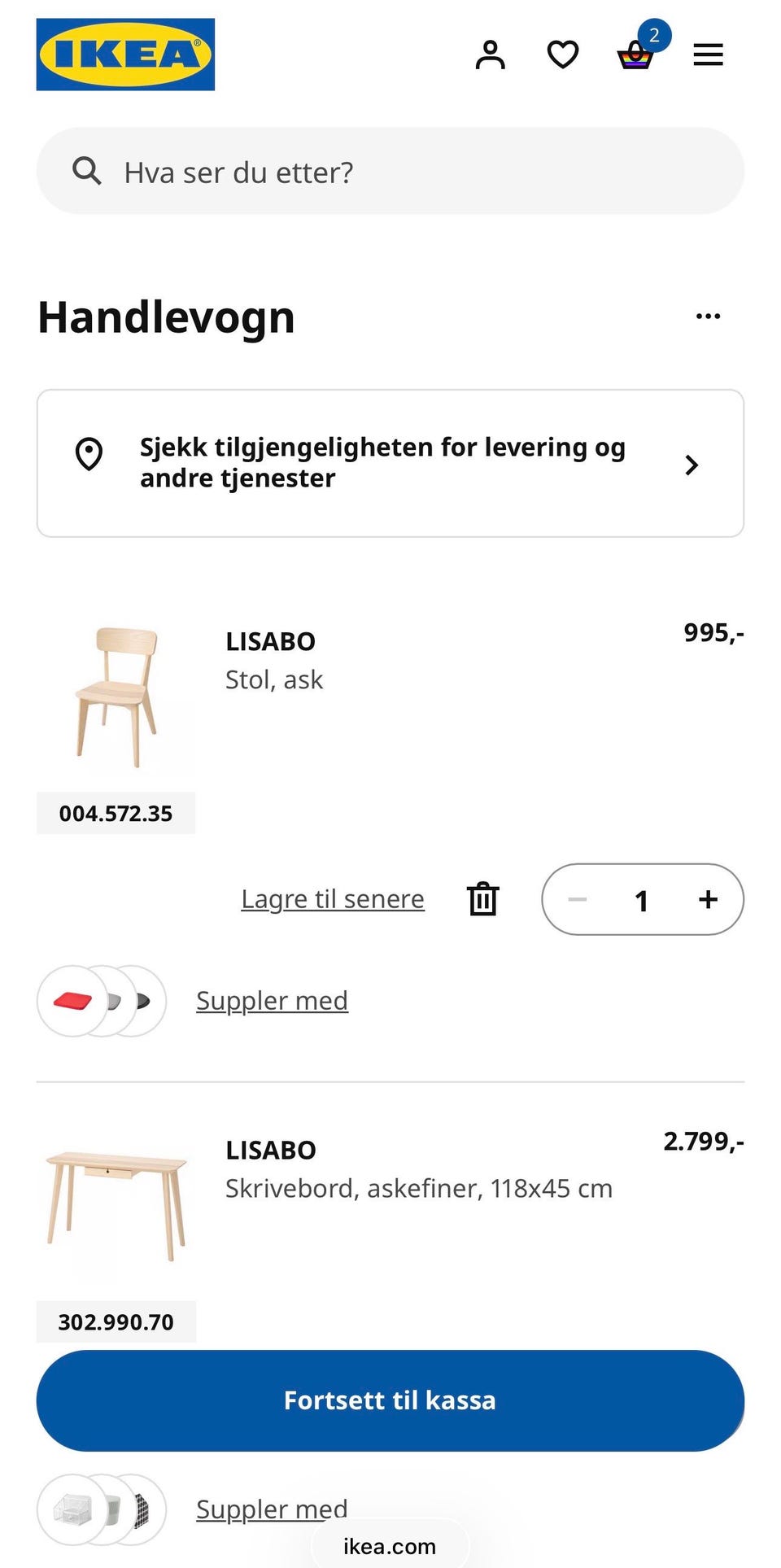Decrease the LISABO chair quantity
781x1568 pixels.
(578, 899)
